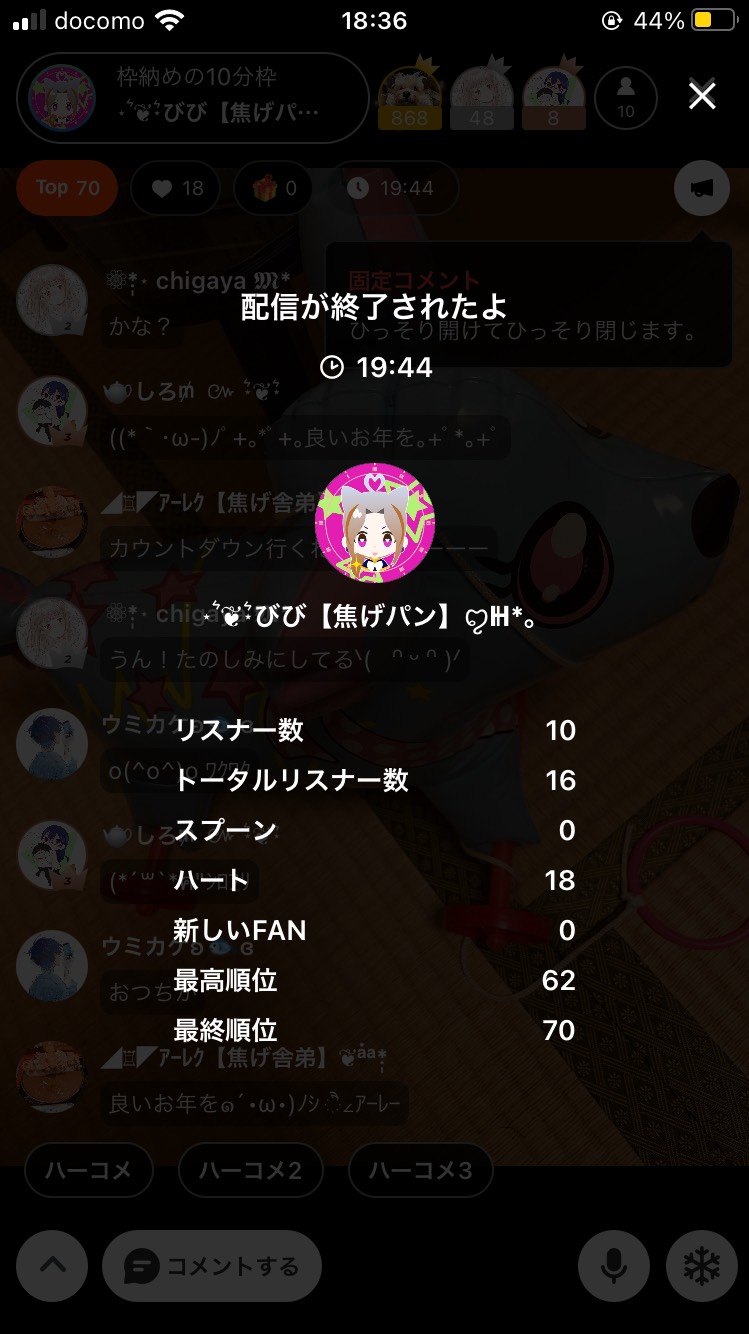The image size is (749, 1334).
Task: Open the listener count icon showing 10
Action: pyautogui.click(x=625, y=98)
